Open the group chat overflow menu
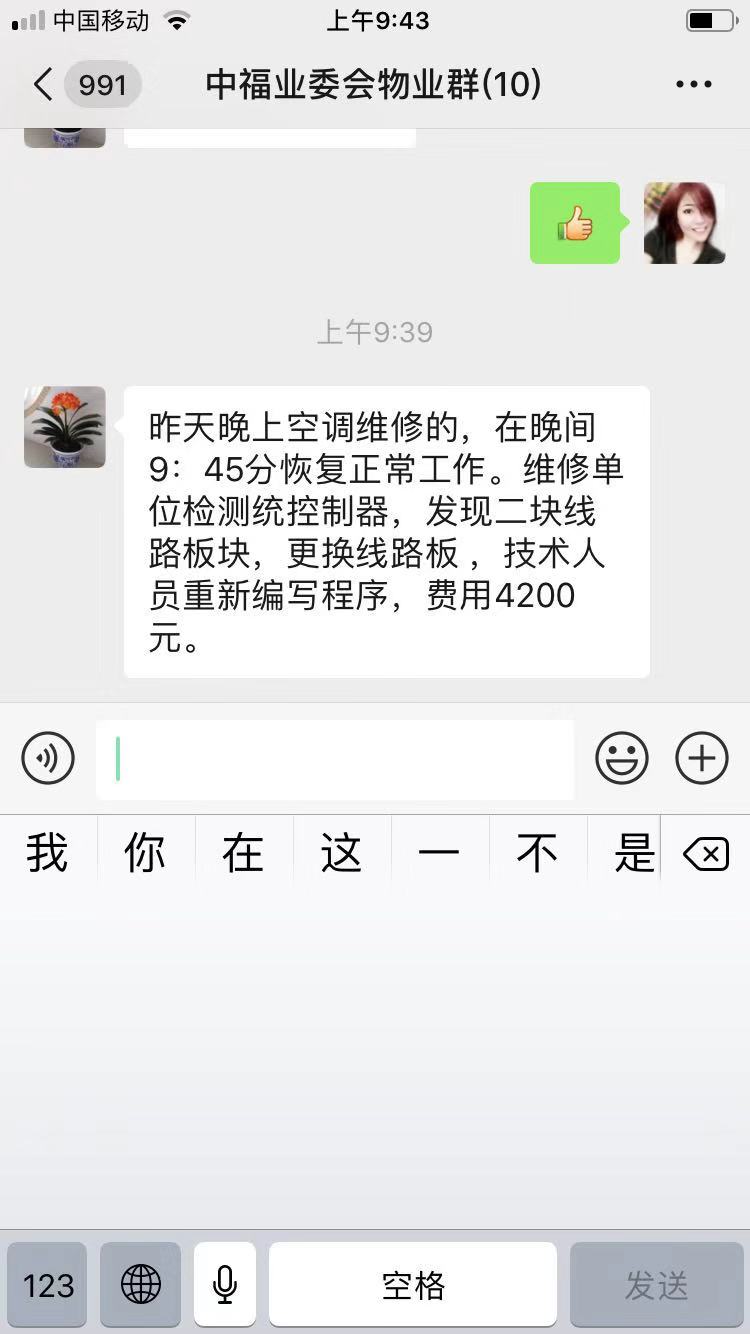The width and height of the screenshot is (750, 1334). coord(693,85)
